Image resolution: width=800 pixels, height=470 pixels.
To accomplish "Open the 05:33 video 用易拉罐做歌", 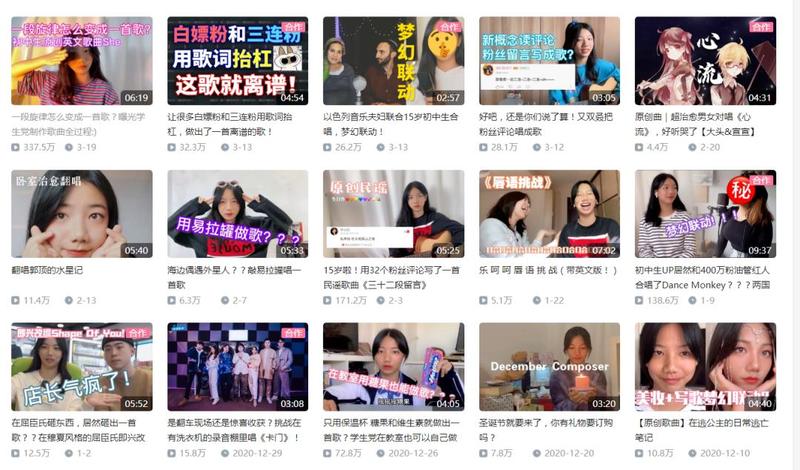I will tap(237, 213).
